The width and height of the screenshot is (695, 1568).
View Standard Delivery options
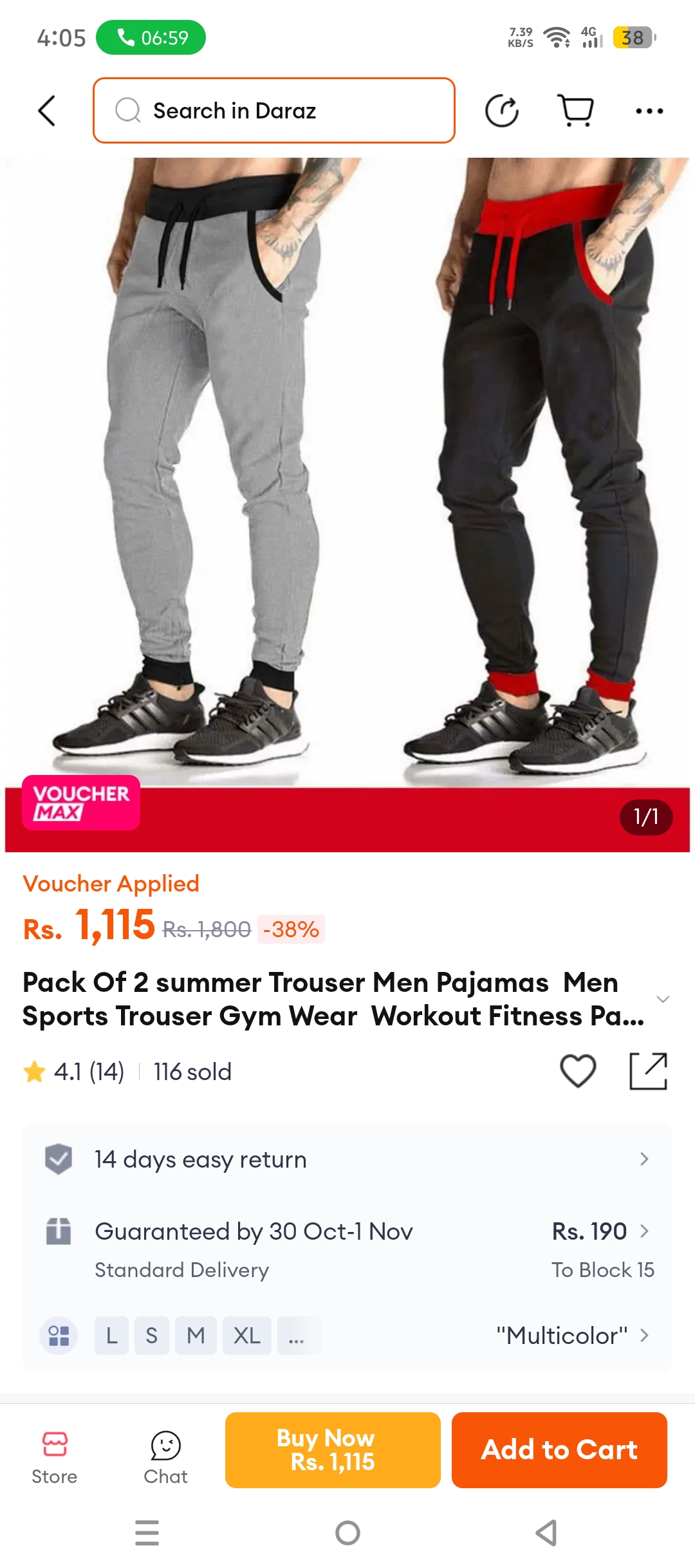tap(347, 1249)
